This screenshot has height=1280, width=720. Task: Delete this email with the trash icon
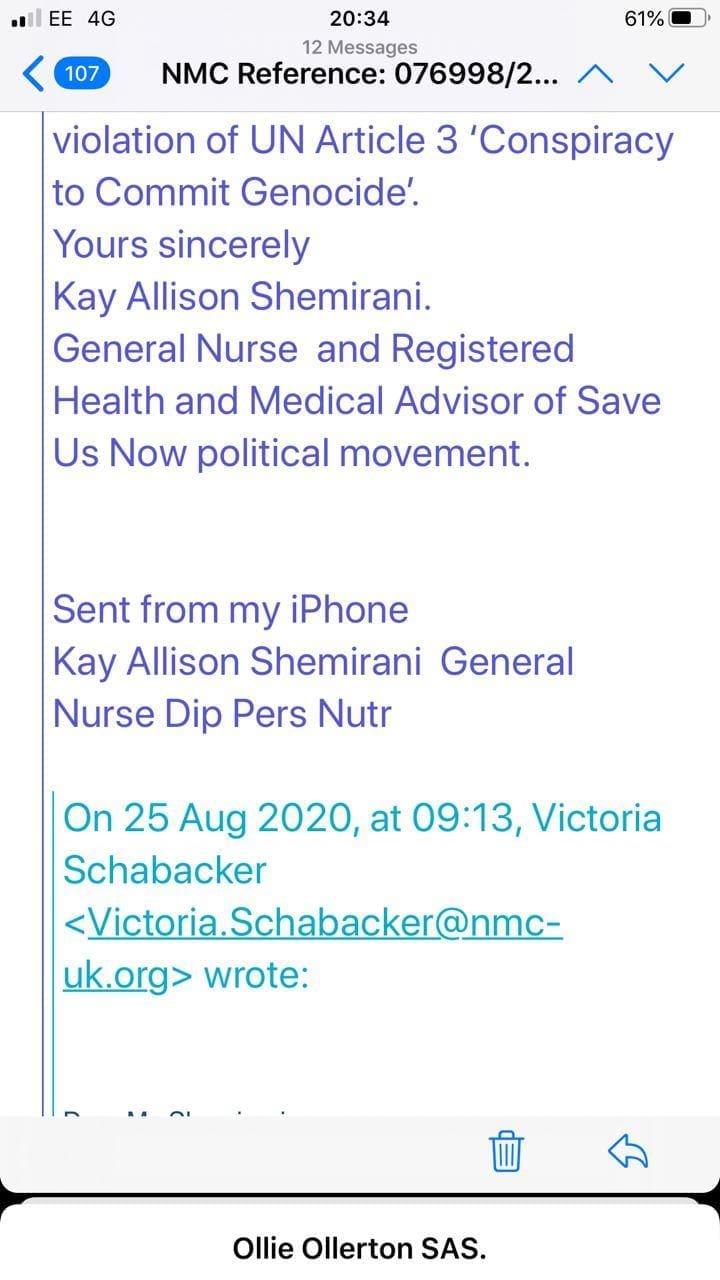(x=507, y=1151)
